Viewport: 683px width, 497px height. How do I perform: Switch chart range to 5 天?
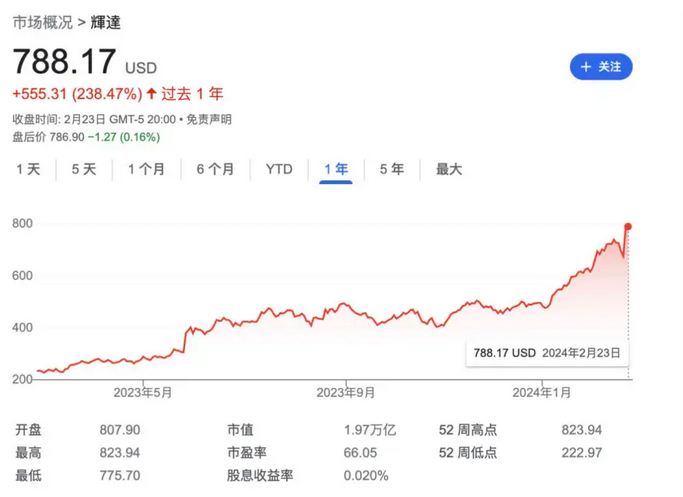pos(84,169)
